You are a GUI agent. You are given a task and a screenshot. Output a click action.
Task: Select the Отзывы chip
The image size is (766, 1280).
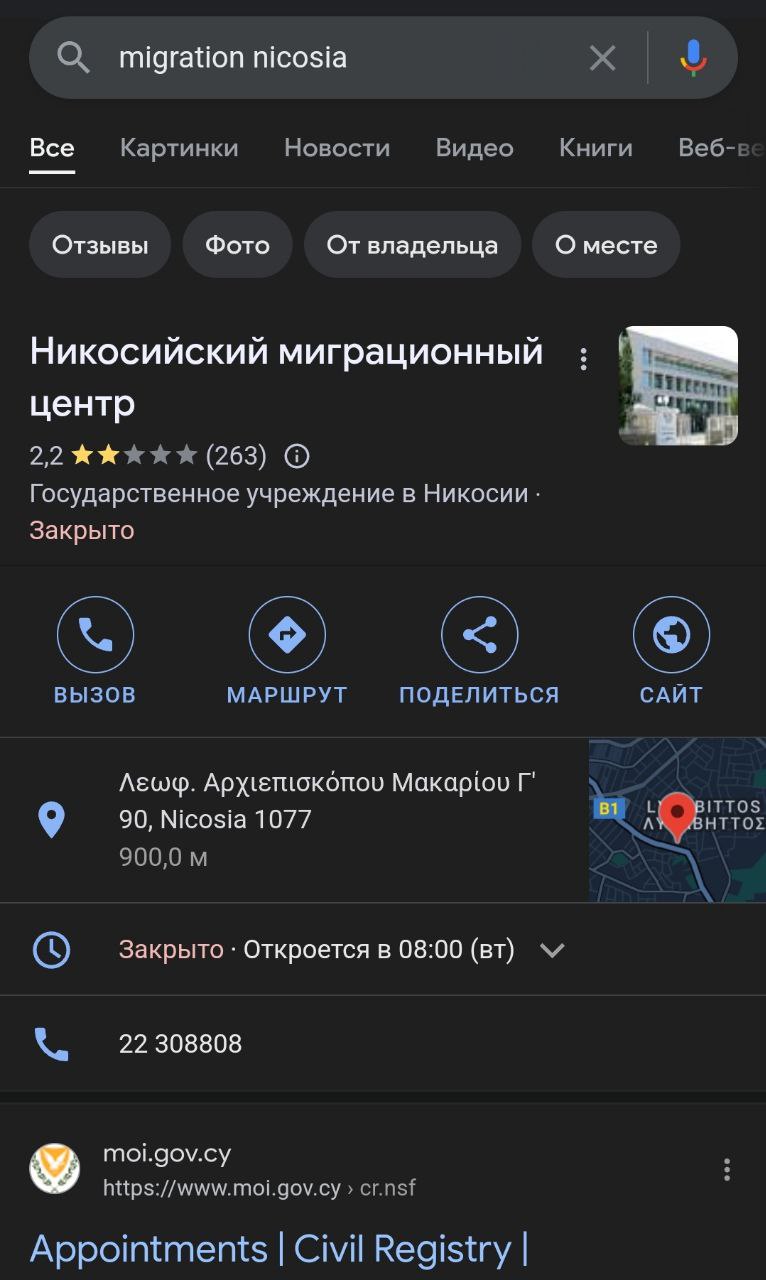coord(100,245)
